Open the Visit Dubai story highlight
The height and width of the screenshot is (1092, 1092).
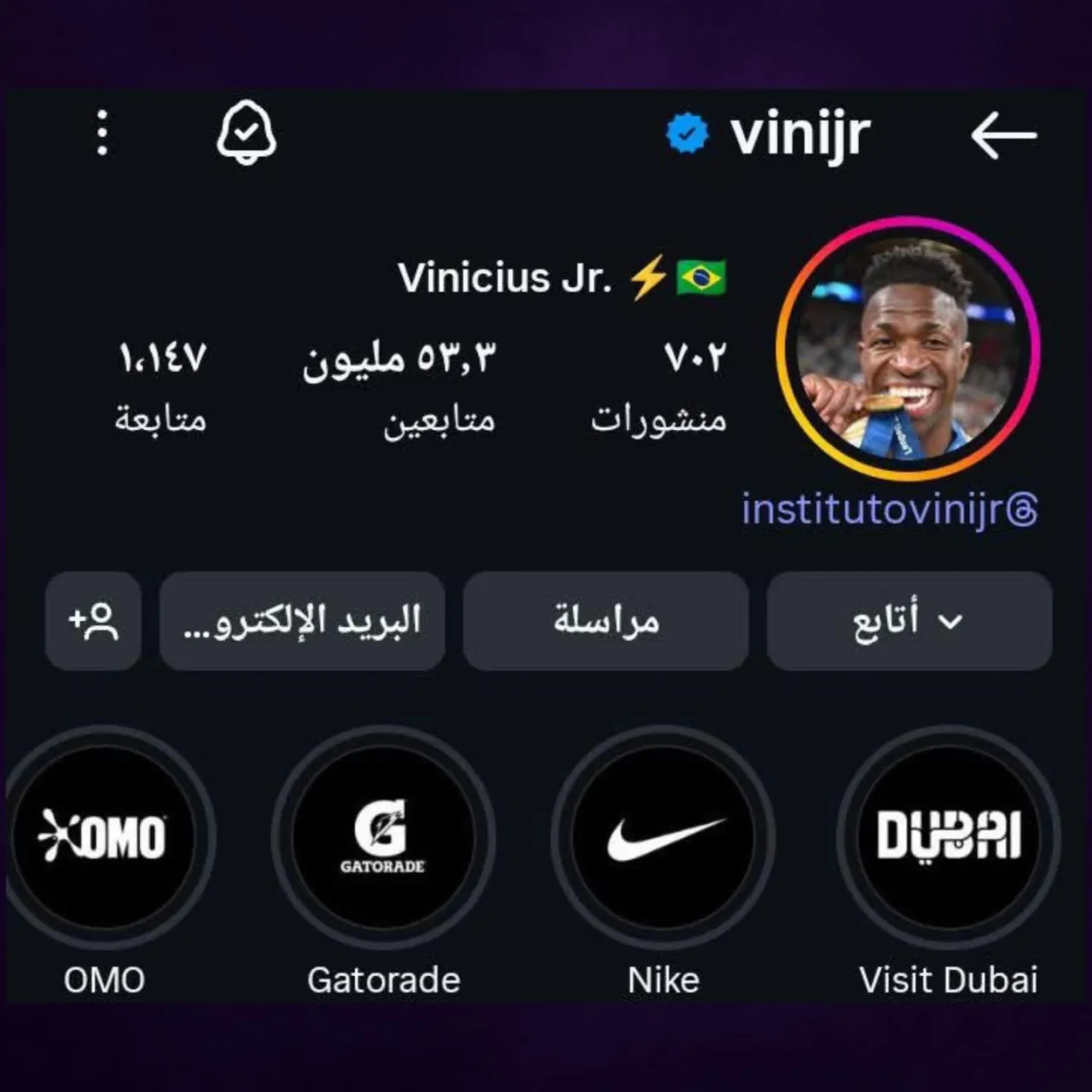[949, 836]
